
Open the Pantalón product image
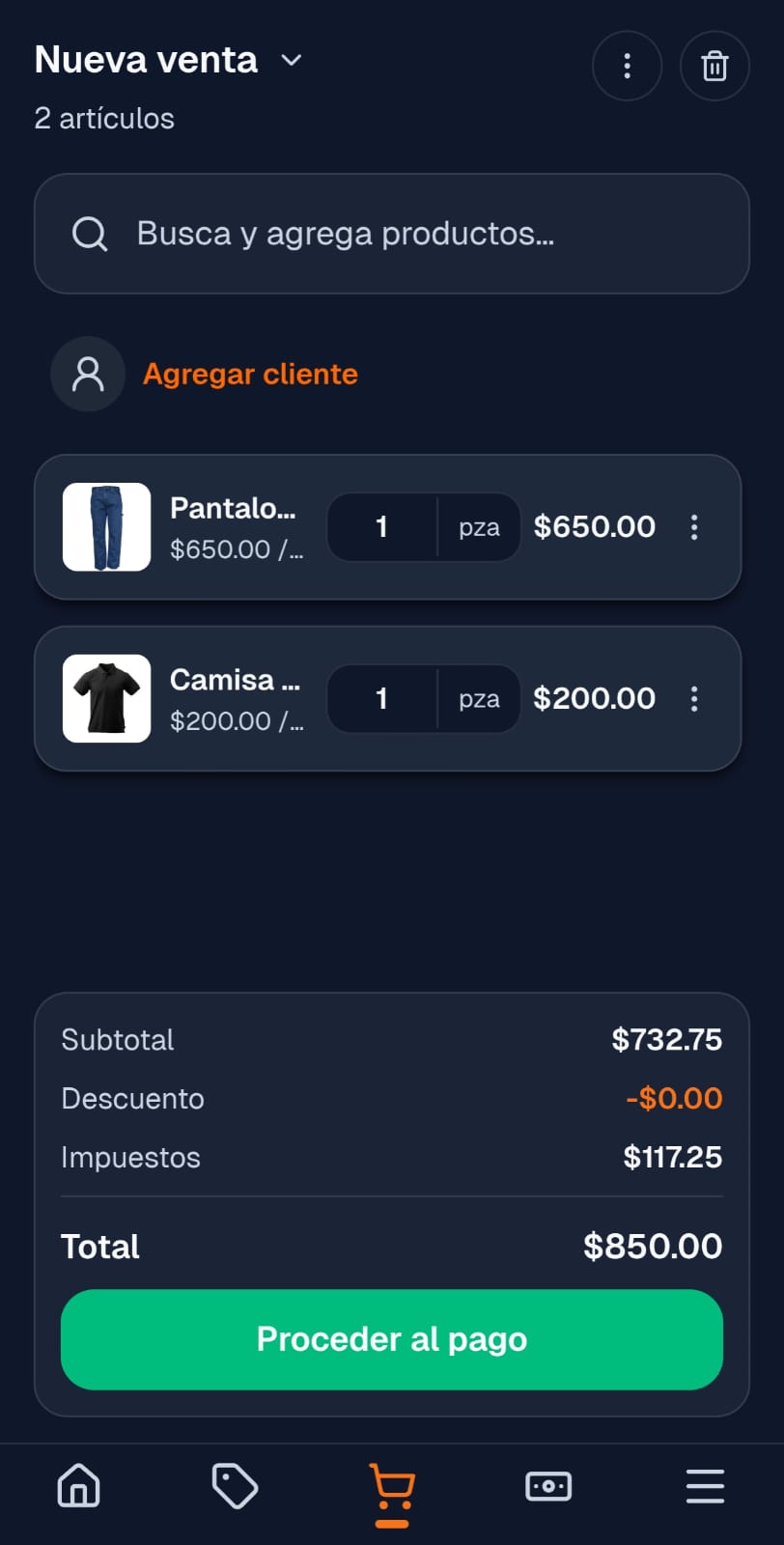106,527
